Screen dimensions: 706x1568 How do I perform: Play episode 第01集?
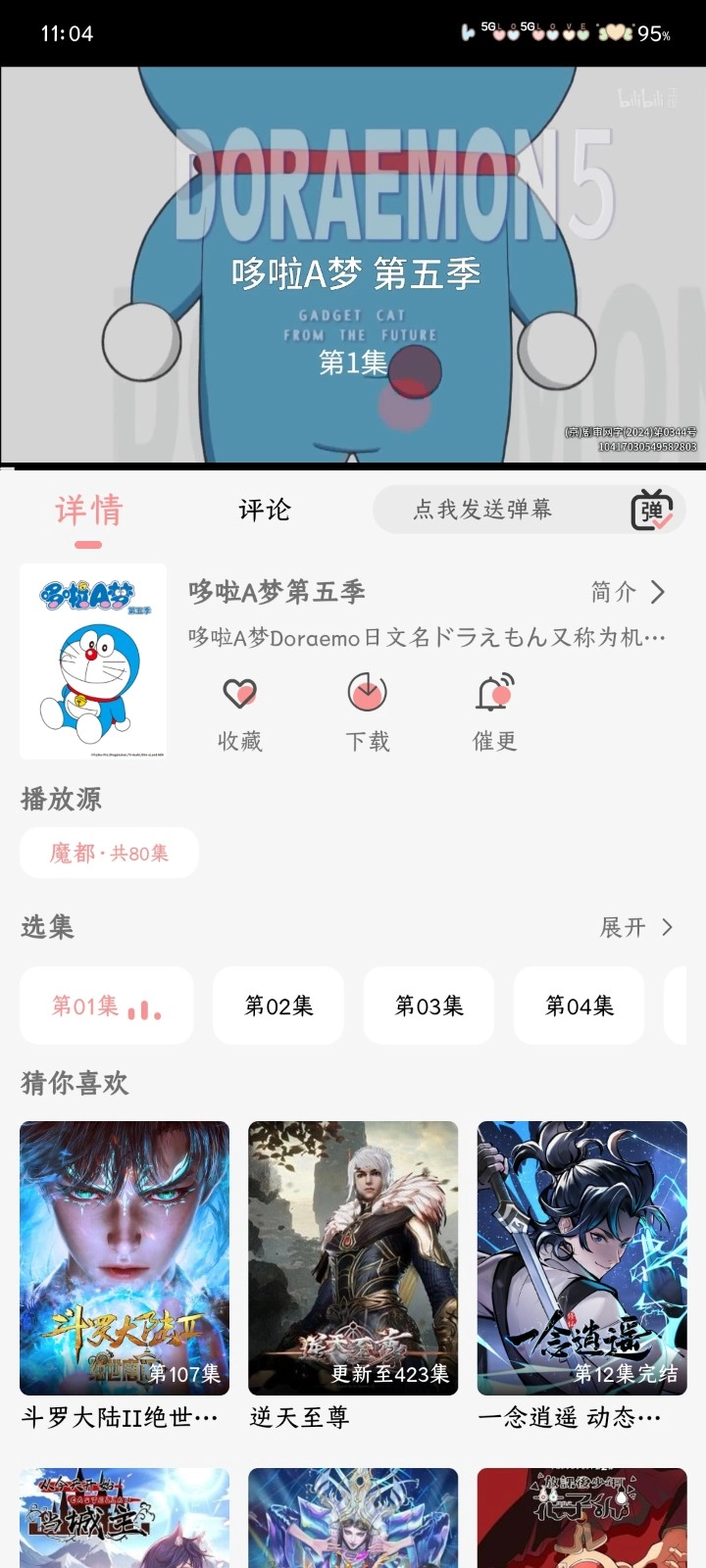click(x=106, y=1005)
